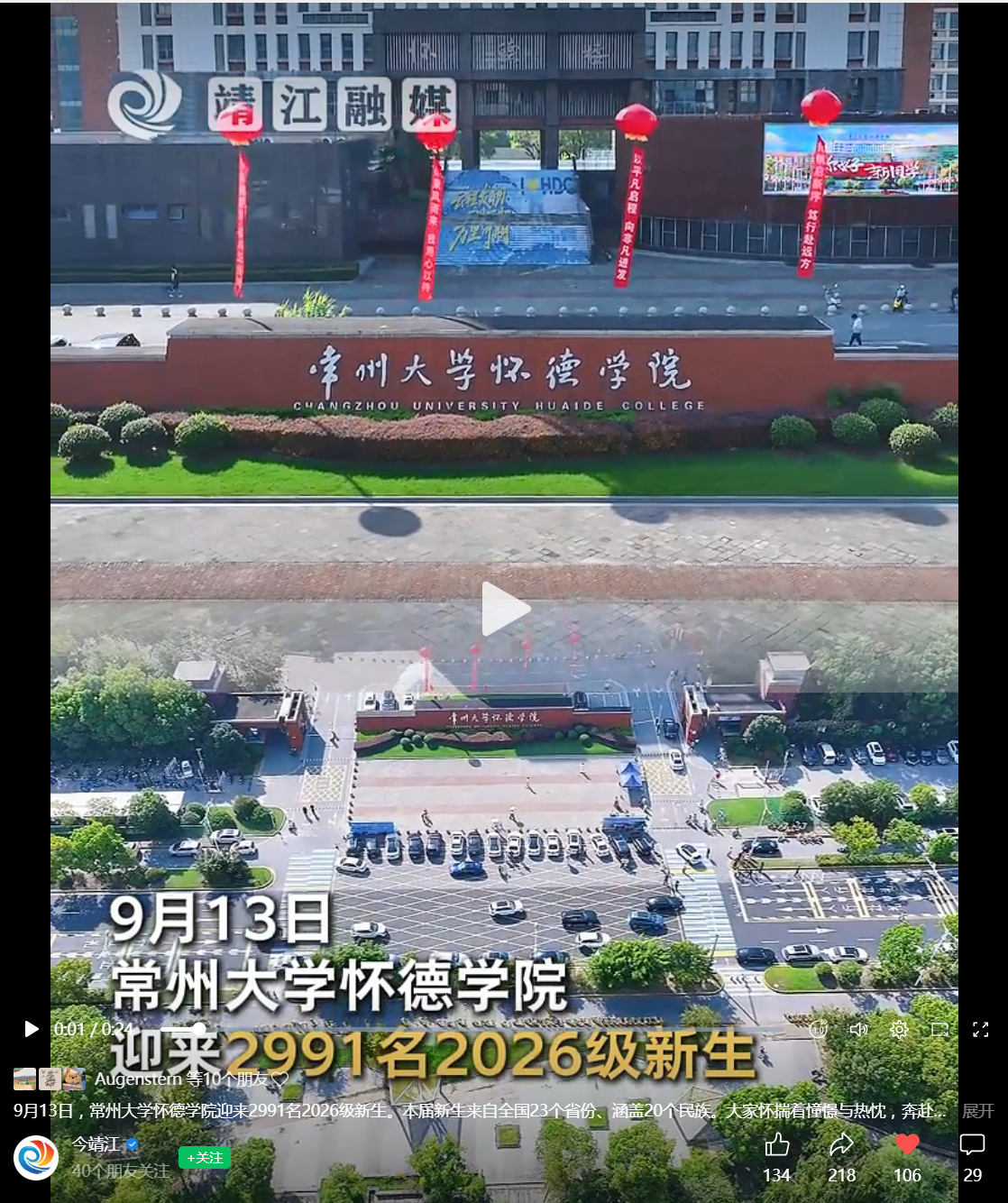Give the video a thumbs up

coord(777,1158)
